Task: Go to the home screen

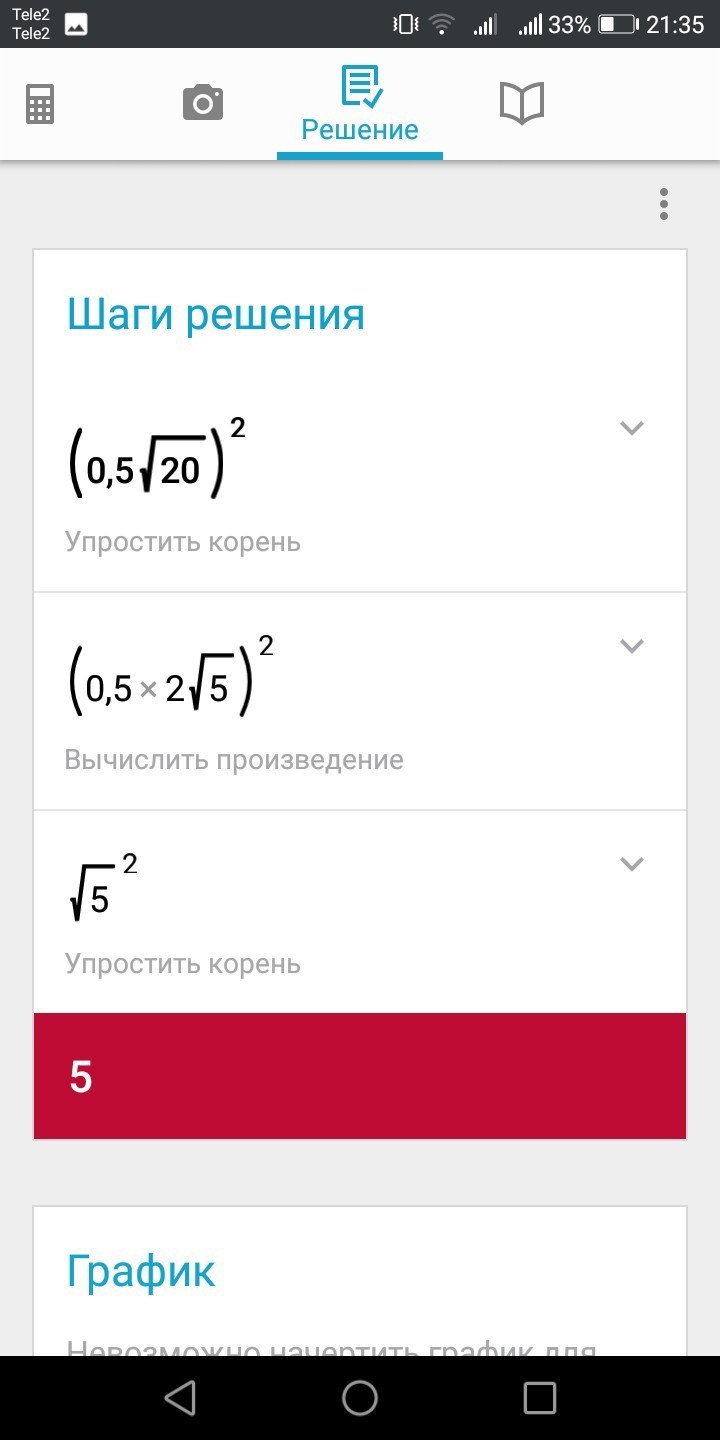Action: point(360,1398)
